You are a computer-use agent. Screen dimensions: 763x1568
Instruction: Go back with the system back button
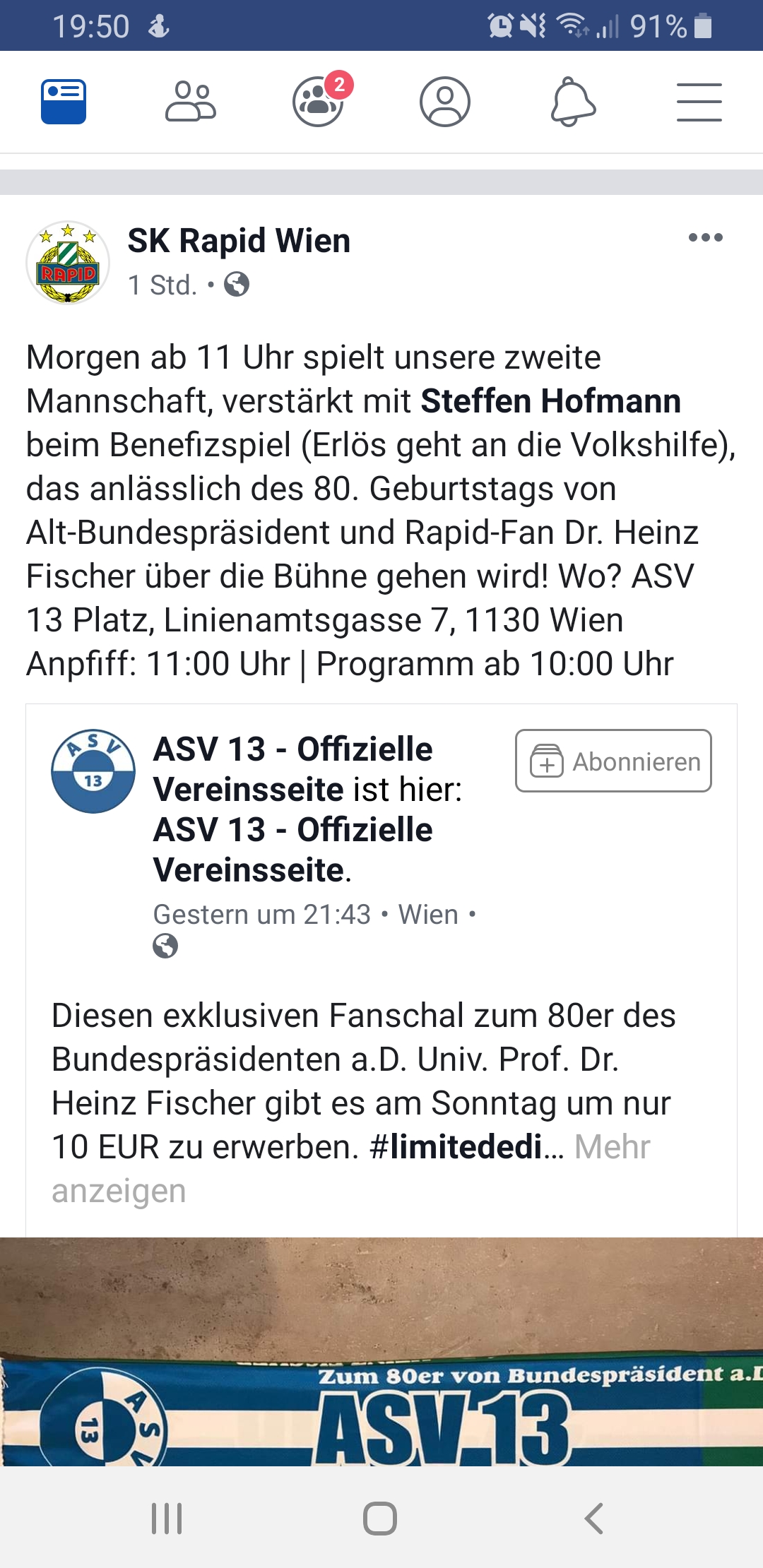coord(594,1519)
